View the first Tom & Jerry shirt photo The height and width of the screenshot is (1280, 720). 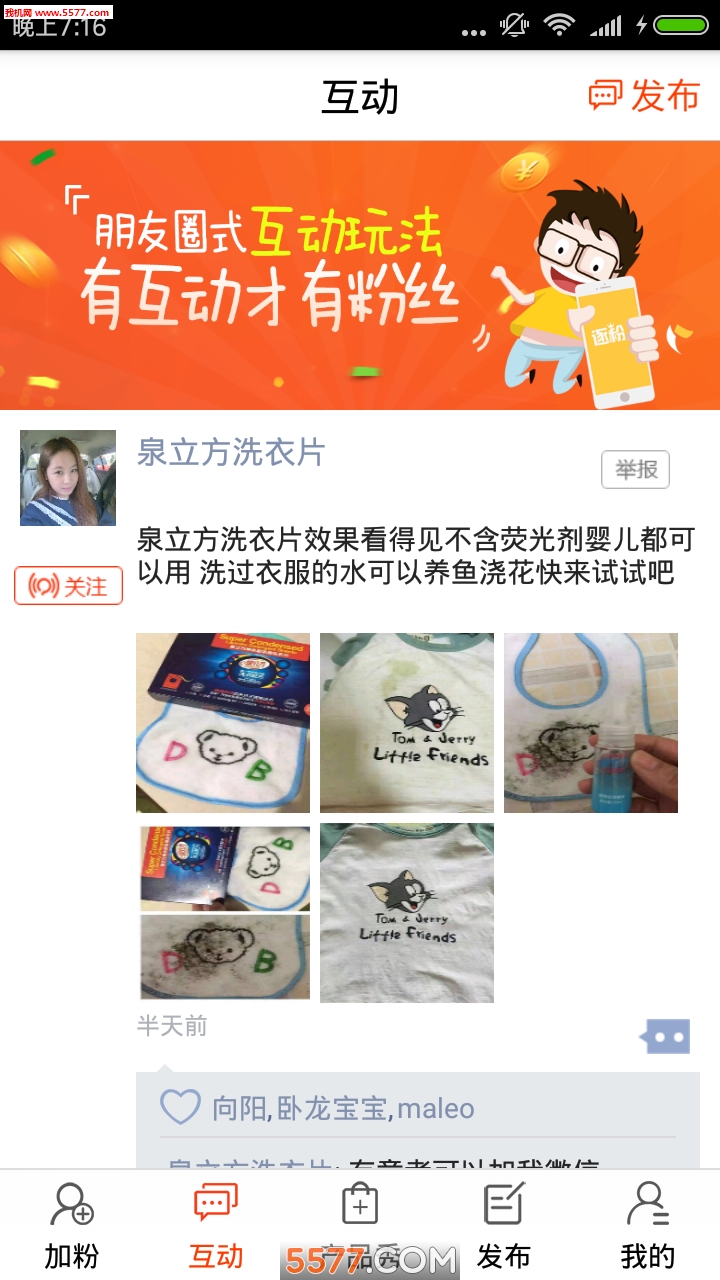(407, 722)
